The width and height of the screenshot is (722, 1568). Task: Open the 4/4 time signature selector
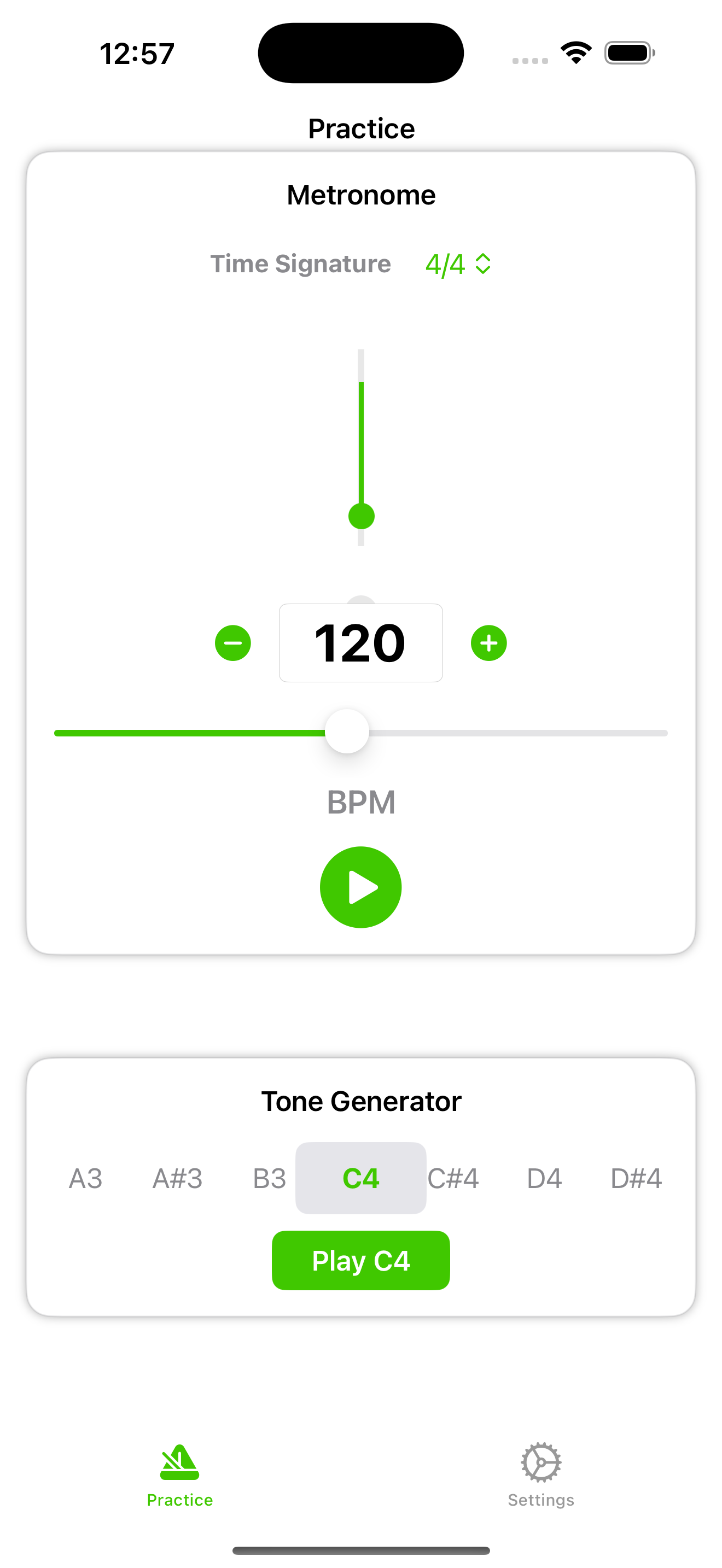pos(456,264)
